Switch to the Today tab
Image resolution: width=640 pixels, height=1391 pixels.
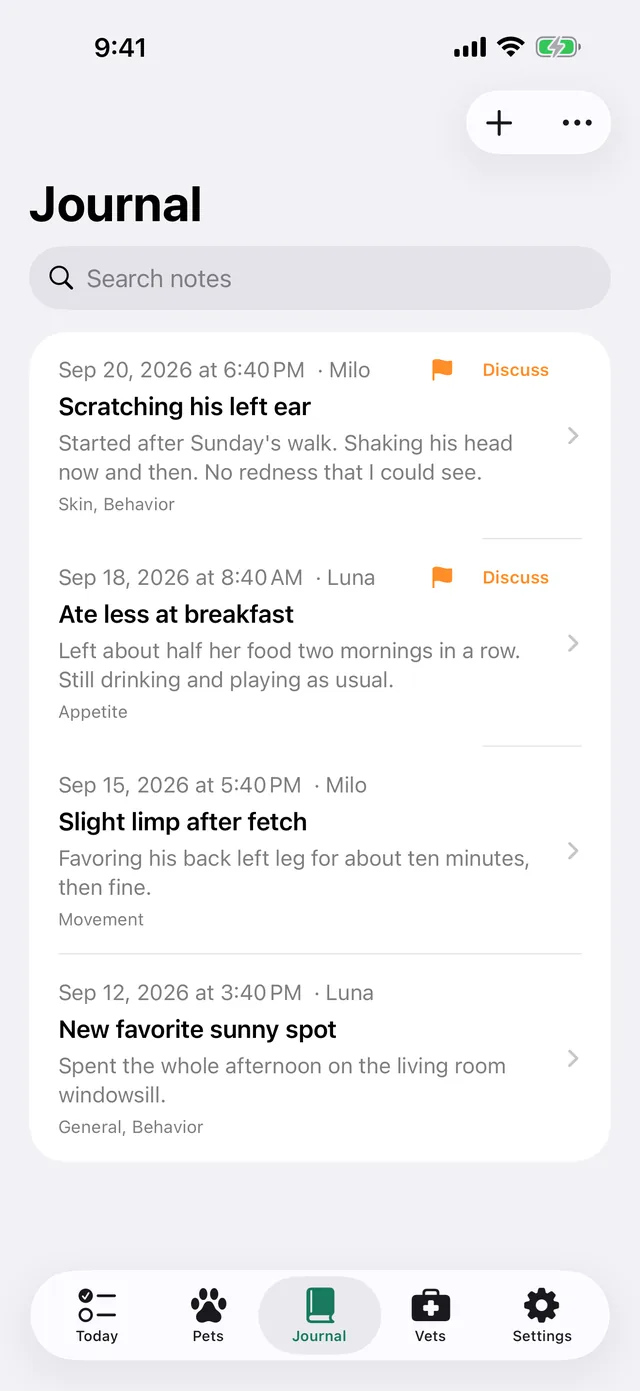(x=97, y=1315)
